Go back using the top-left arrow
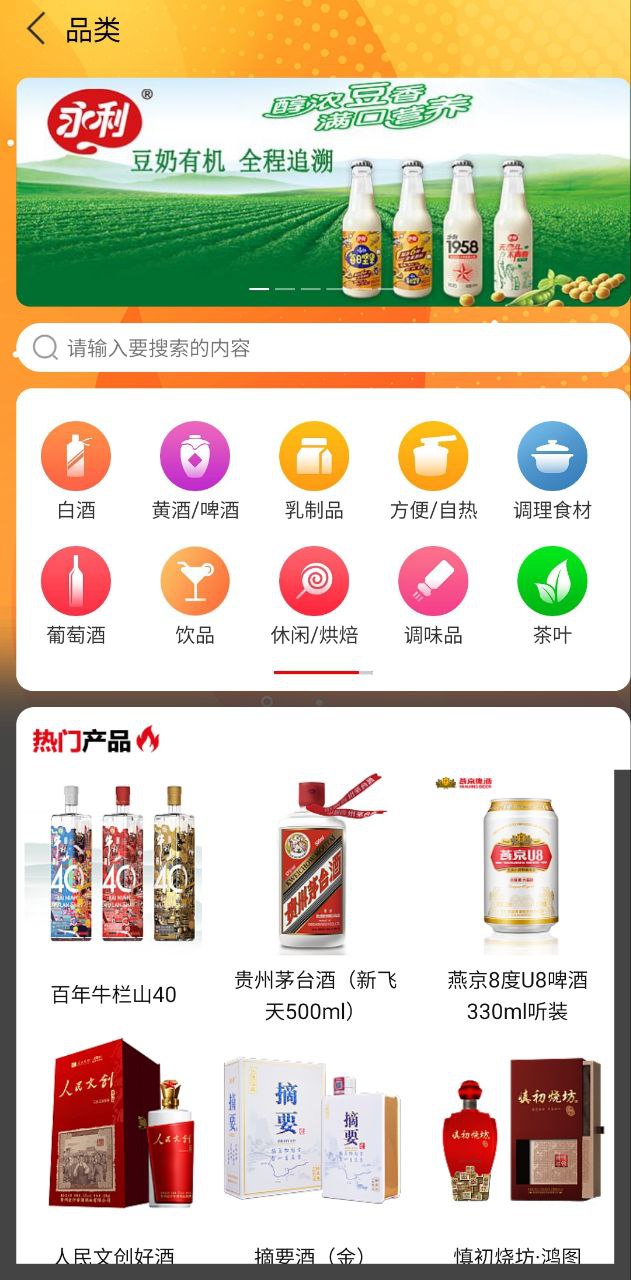 point(36,29)
